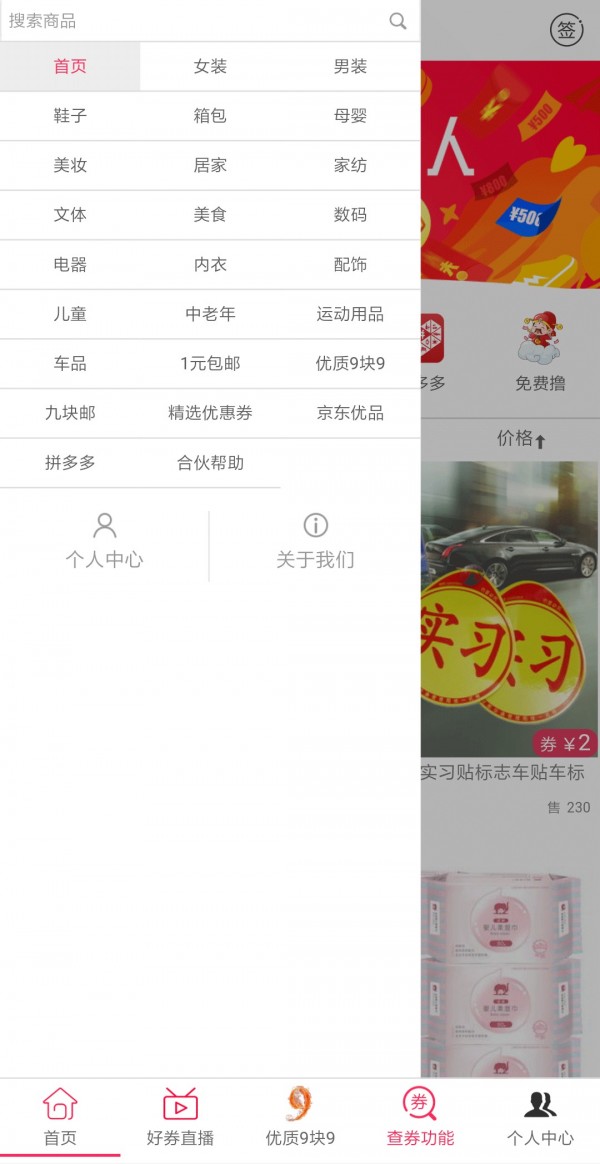Open 关于我们 info page
600x1164 pixels.
[315, 542]
